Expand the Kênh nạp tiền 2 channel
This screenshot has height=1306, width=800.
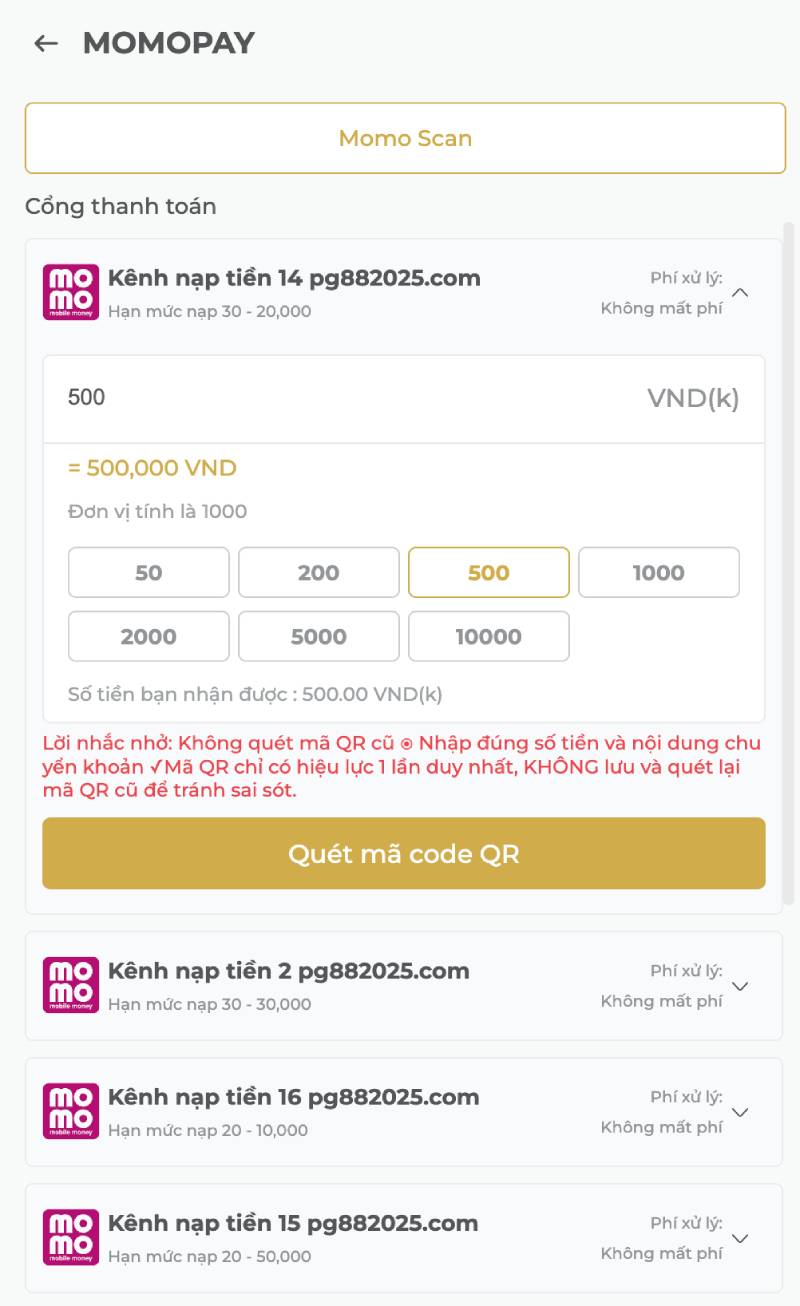740,986
